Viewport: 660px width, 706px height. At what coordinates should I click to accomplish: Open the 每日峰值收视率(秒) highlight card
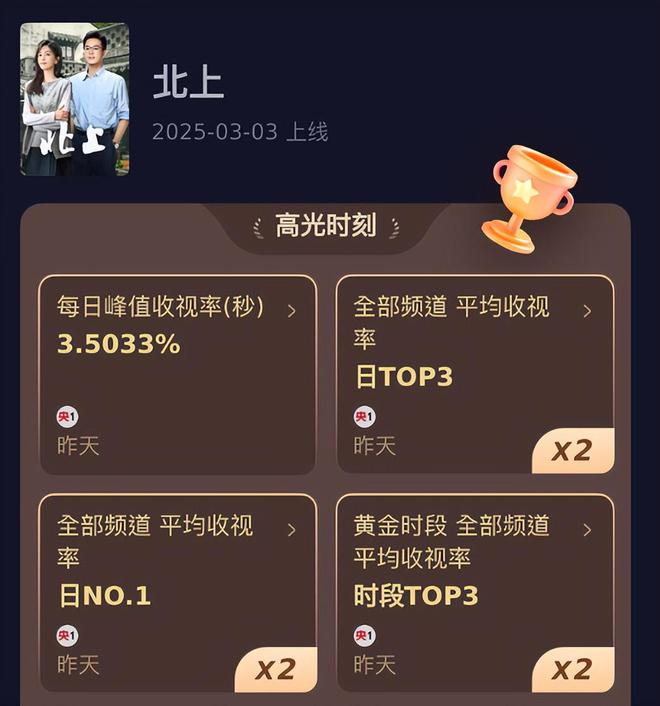pos(178,374)
